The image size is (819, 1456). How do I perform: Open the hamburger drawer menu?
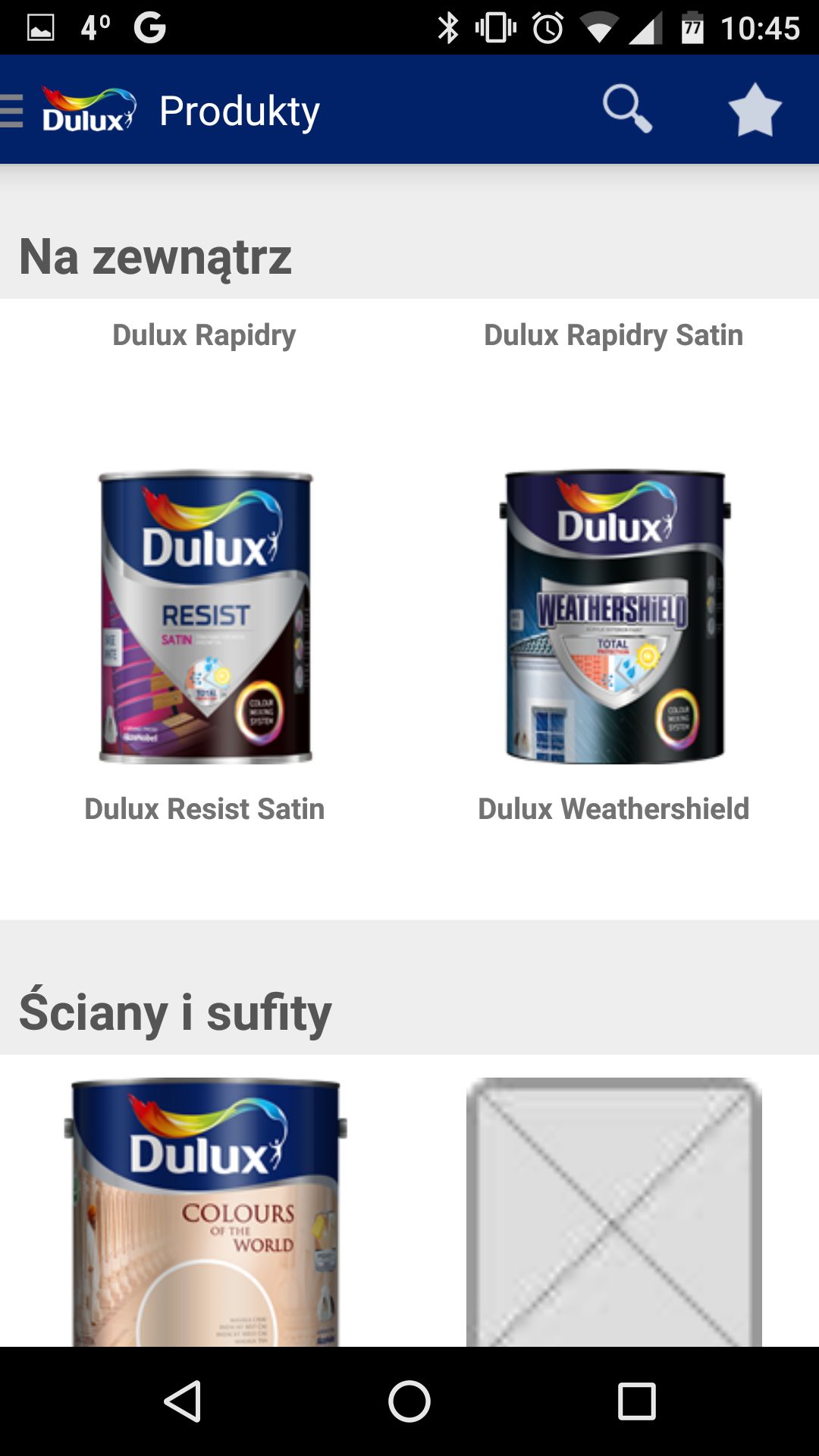(11, 111)
